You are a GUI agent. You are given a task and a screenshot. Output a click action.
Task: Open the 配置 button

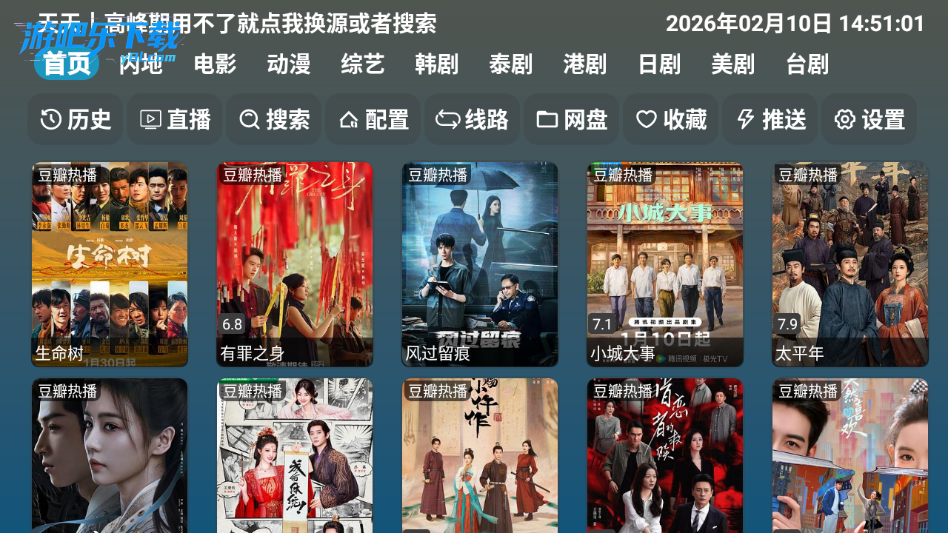pos(374,120)
